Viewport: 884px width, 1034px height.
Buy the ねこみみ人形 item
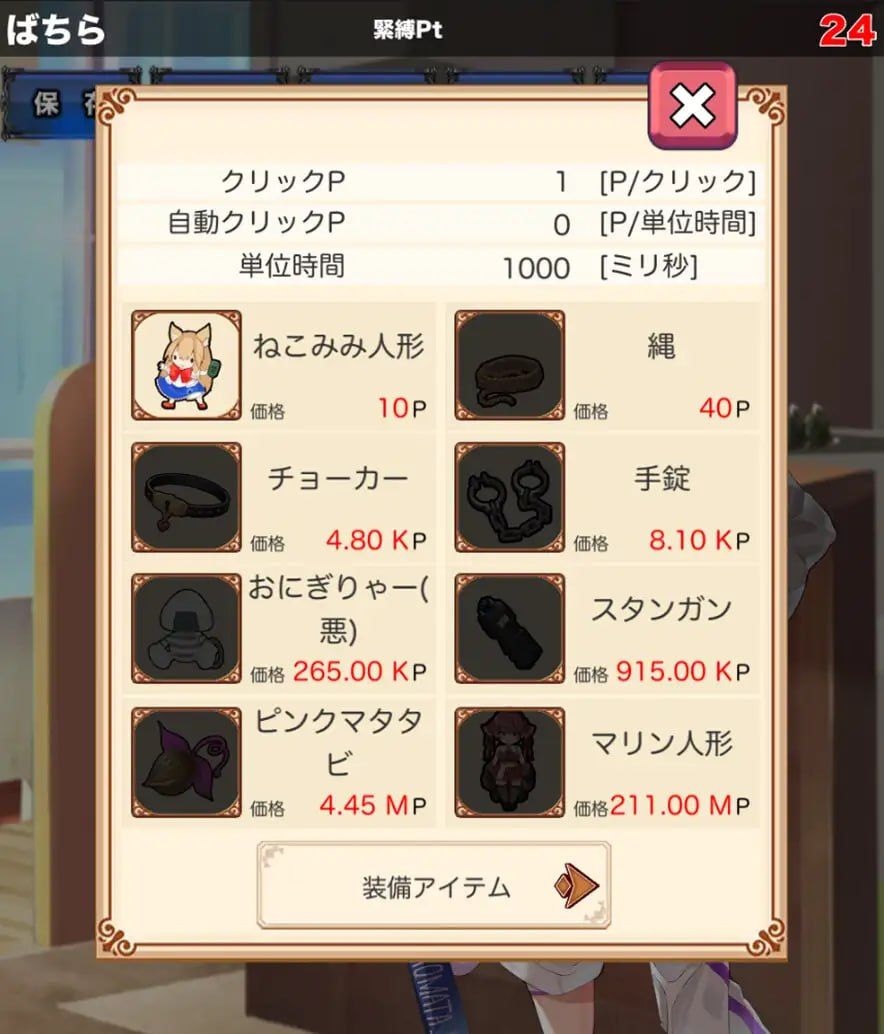click(279, 365)
